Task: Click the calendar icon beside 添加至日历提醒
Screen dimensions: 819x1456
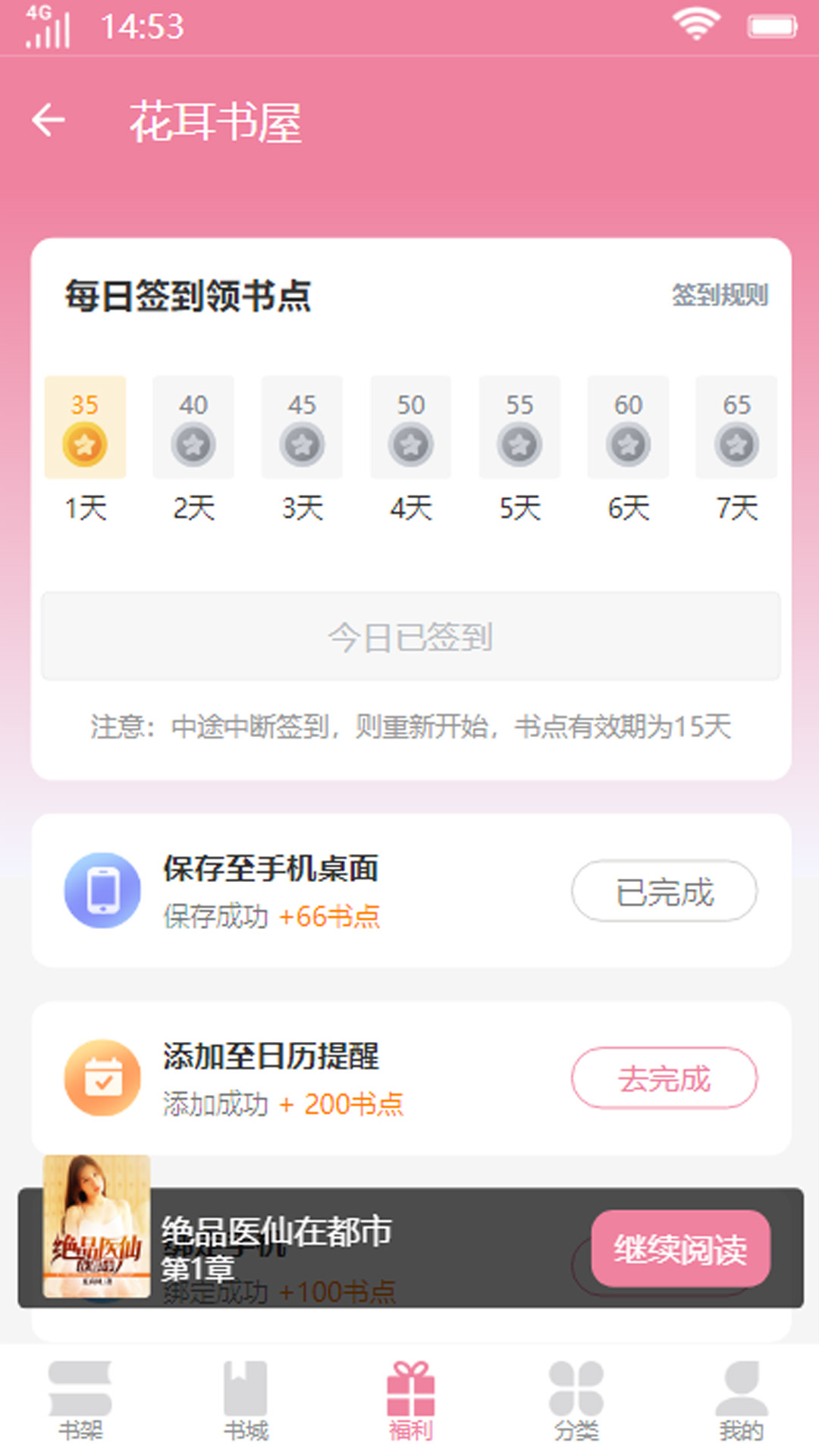Action: 102,1078
